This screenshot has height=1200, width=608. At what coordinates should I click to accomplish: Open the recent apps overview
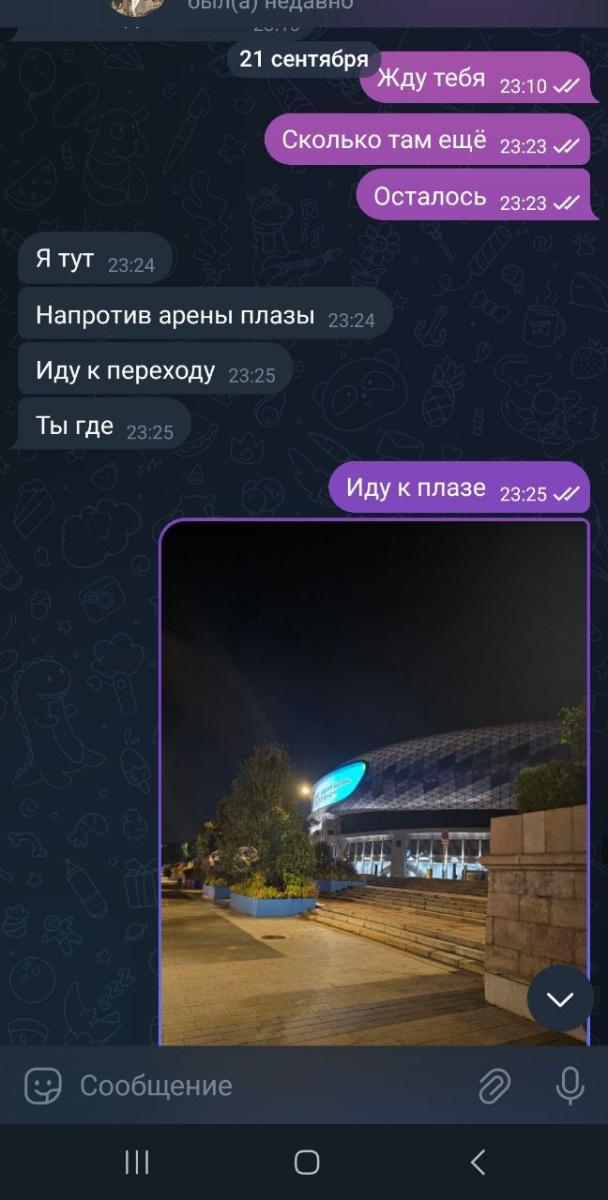(x=136, y=1162)
